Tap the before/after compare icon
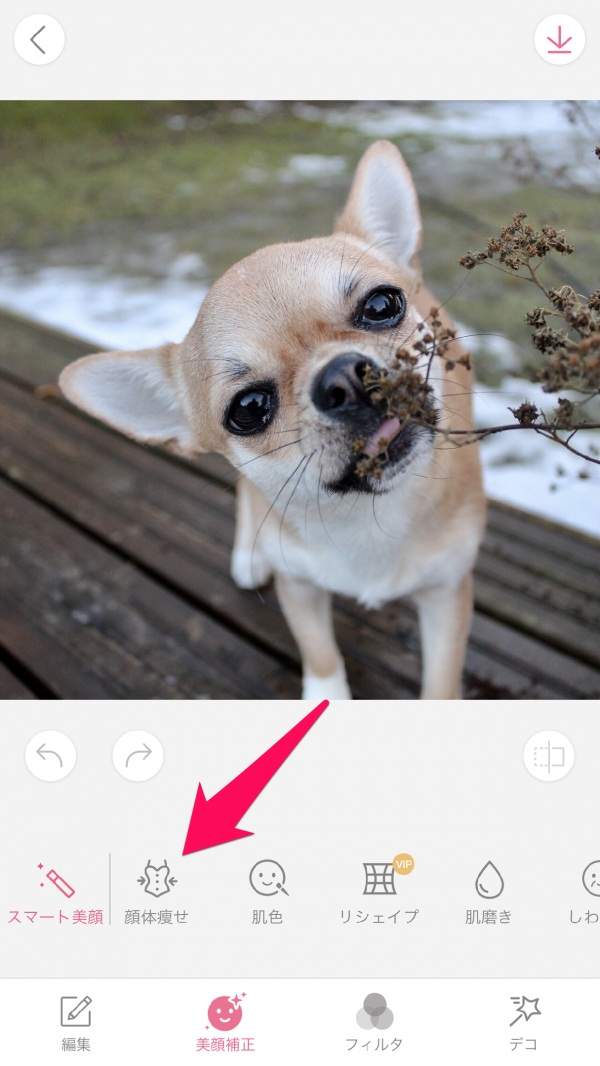Screen dimensions: 600x1066 pyautogui.click(x=549, y=756)
